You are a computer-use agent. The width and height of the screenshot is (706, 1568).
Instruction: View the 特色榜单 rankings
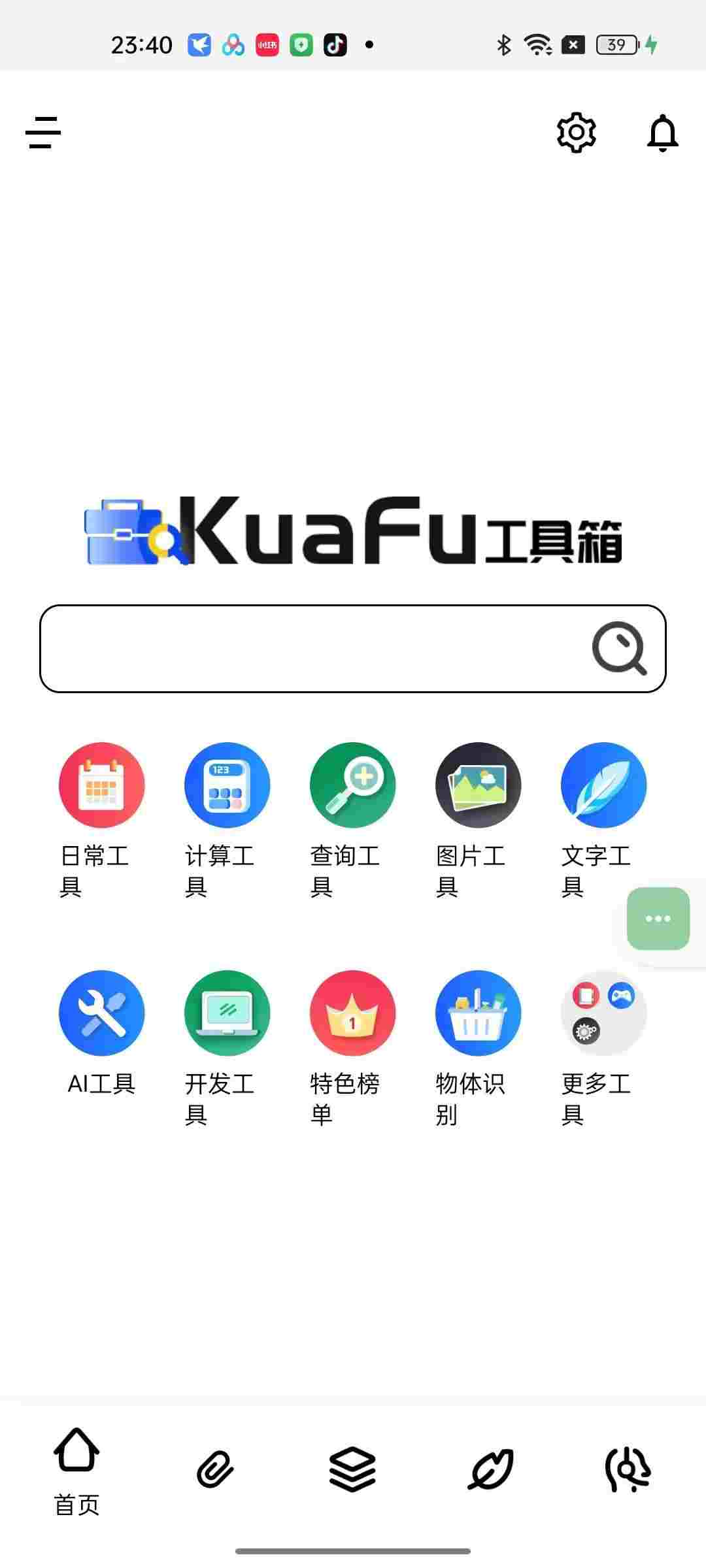(352, 1013)
